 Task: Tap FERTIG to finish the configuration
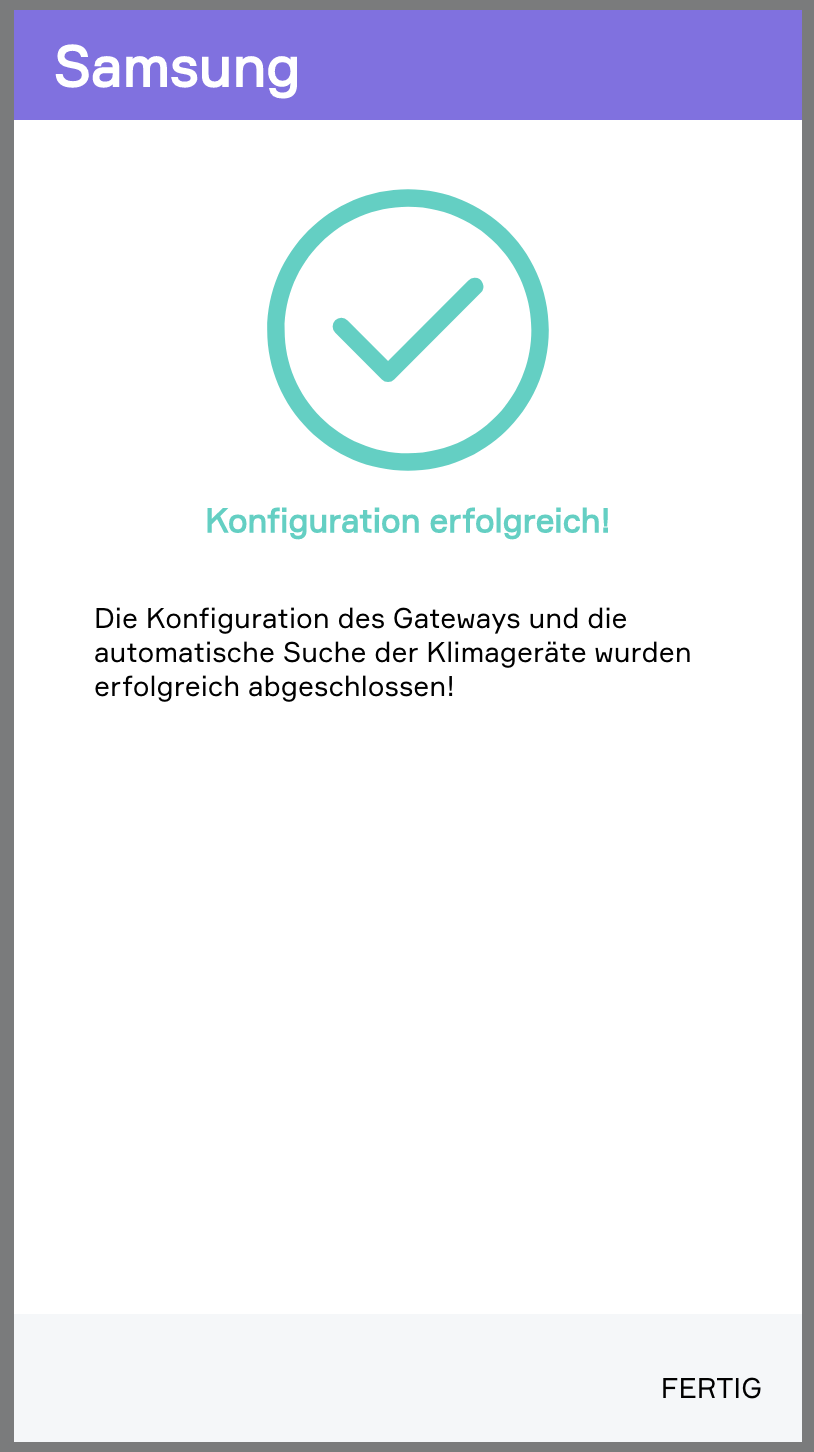(711, 1388)
